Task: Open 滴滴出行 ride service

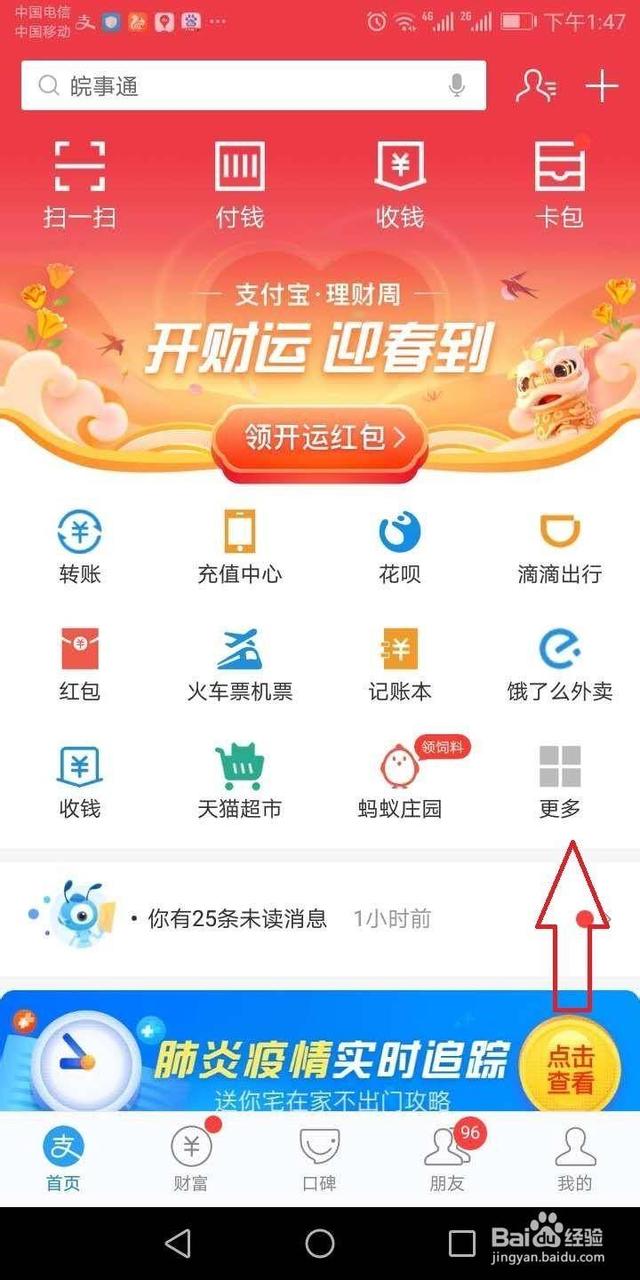Action: coord(560,548)
